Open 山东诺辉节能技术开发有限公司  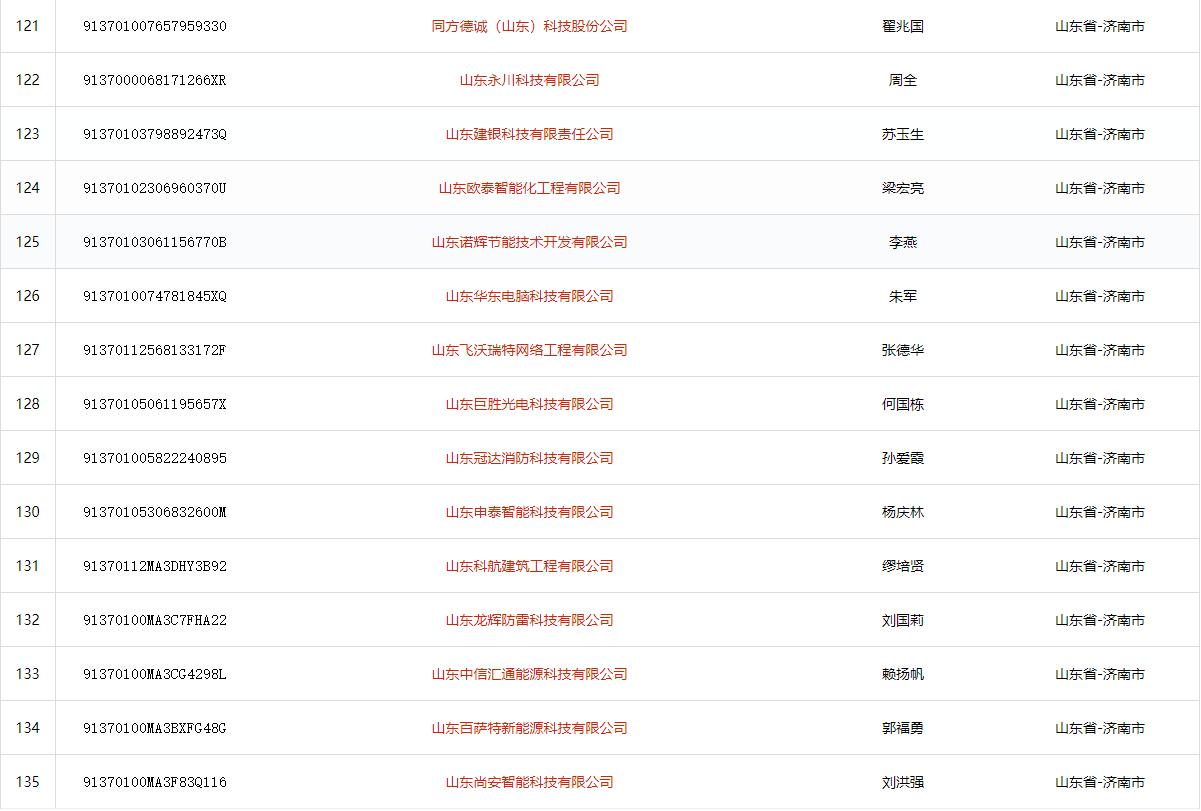pos(529,242)
